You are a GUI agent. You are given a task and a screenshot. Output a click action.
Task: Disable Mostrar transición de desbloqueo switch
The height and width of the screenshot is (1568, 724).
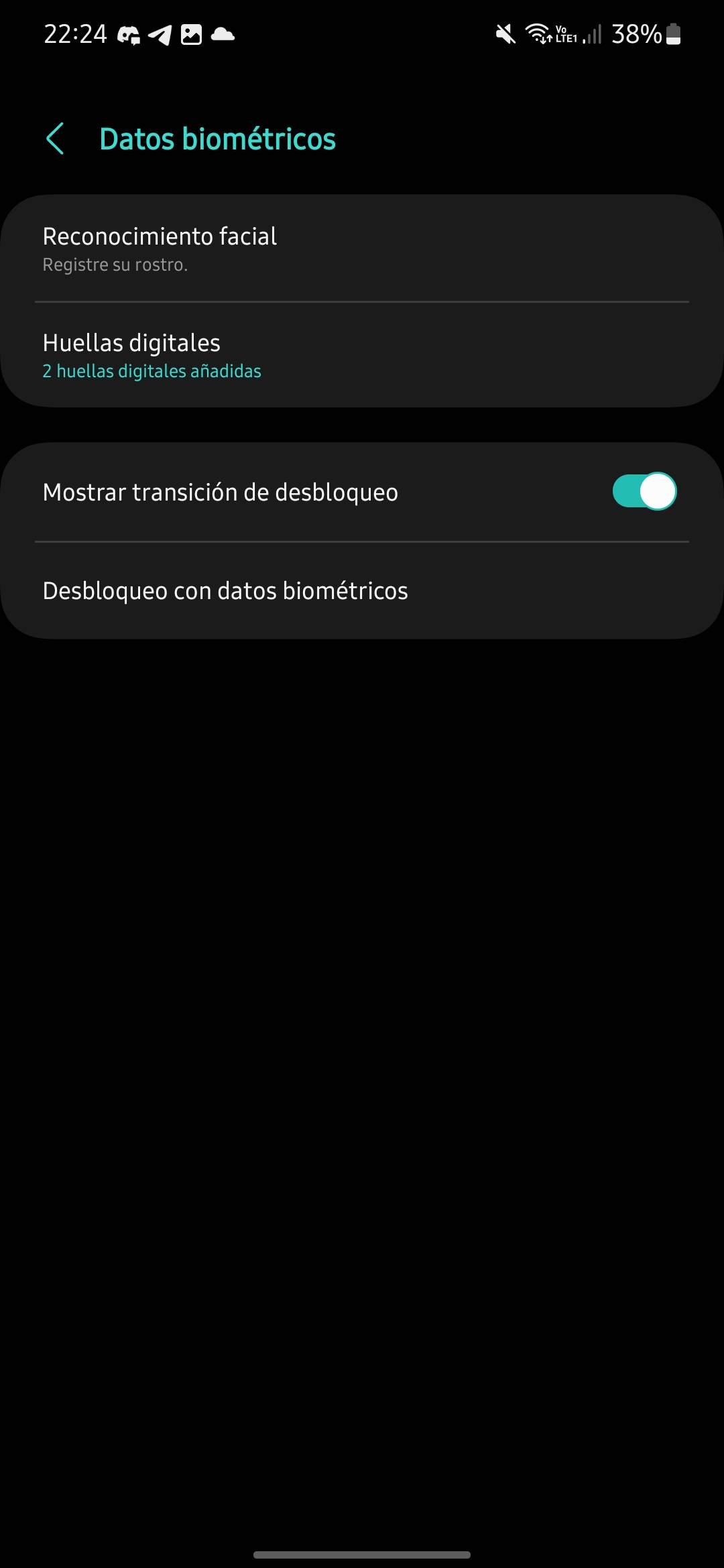(x=644, y=492)
